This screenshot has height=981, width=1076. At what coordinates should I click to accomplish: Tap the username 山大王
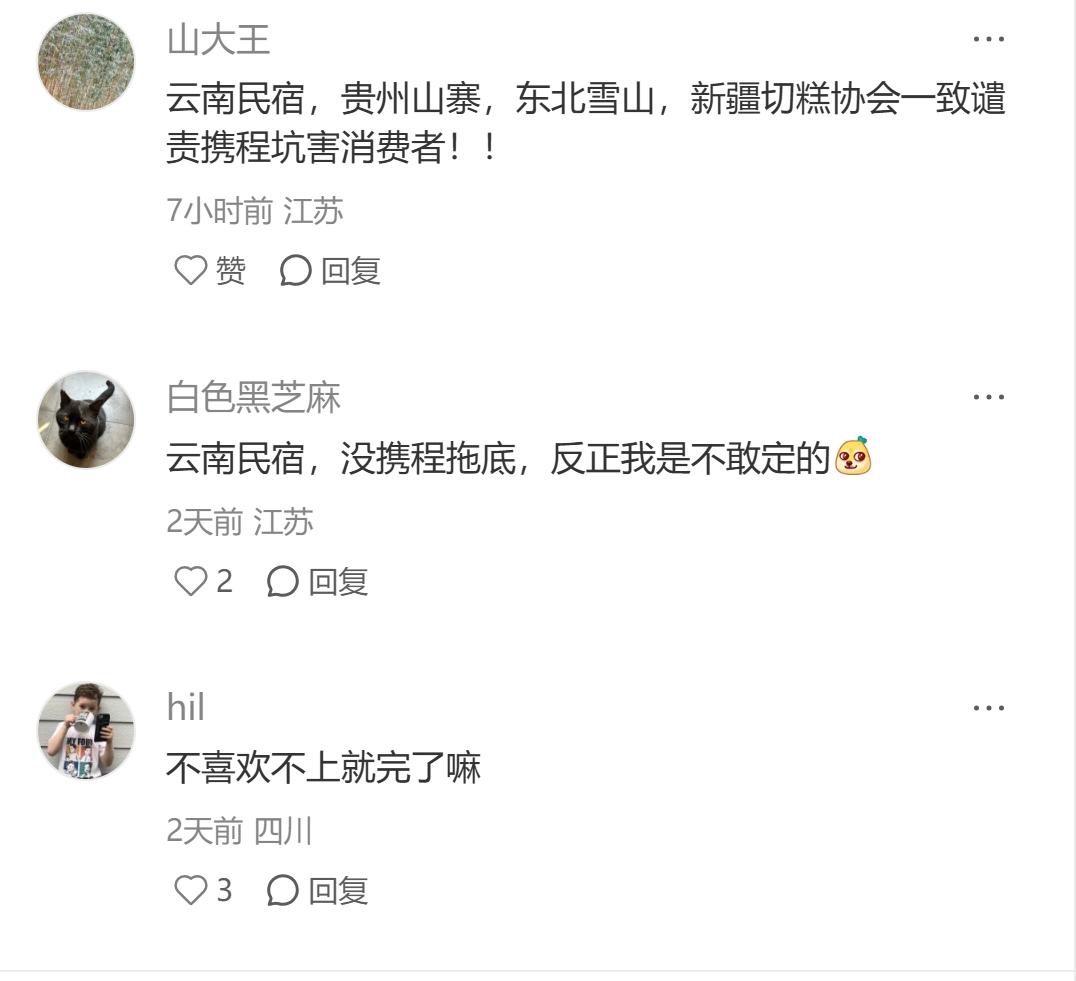pos(218,40)
